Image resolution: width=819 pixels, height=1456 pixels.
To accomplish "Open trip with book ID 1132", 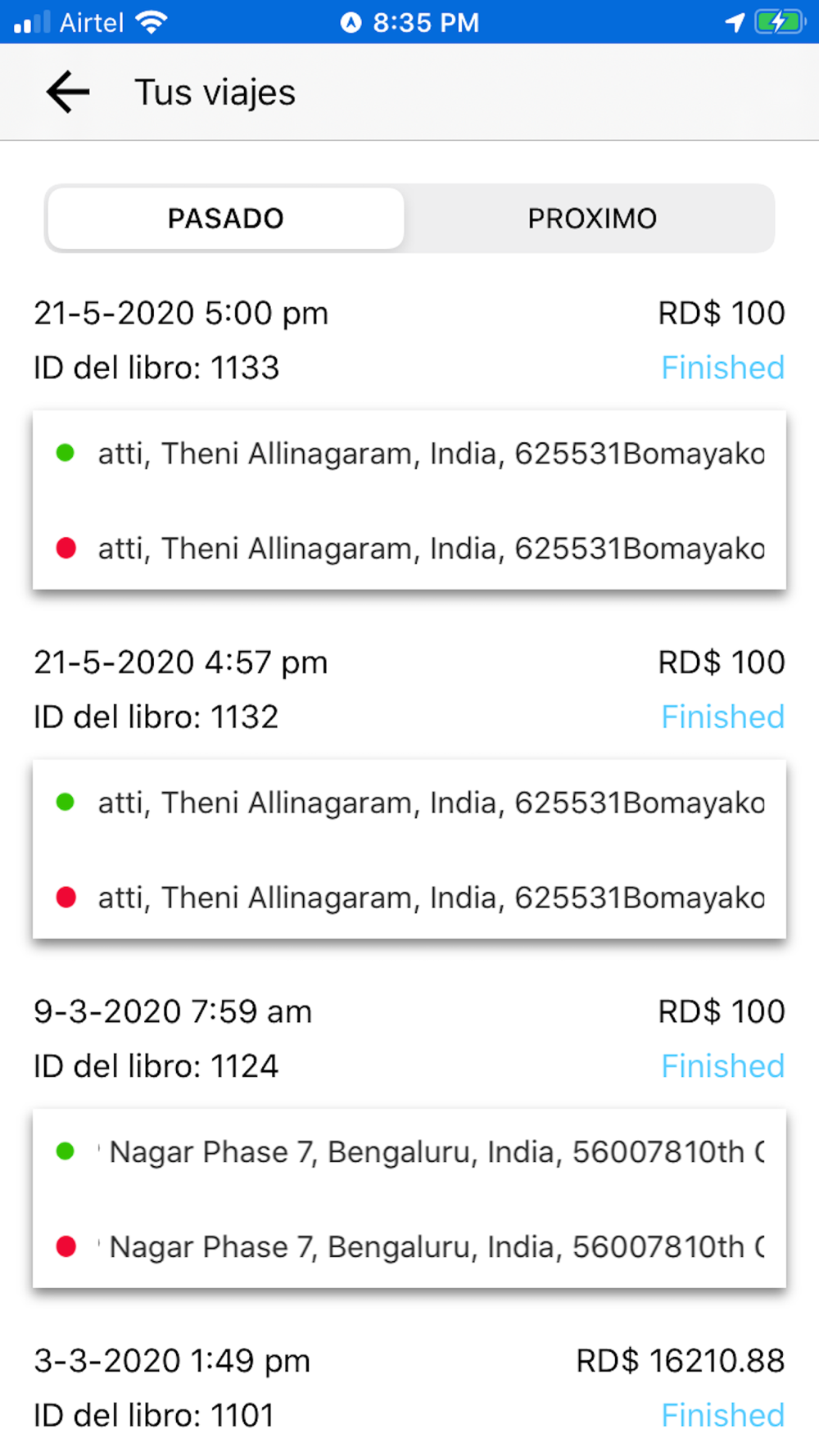I will 409,793.
